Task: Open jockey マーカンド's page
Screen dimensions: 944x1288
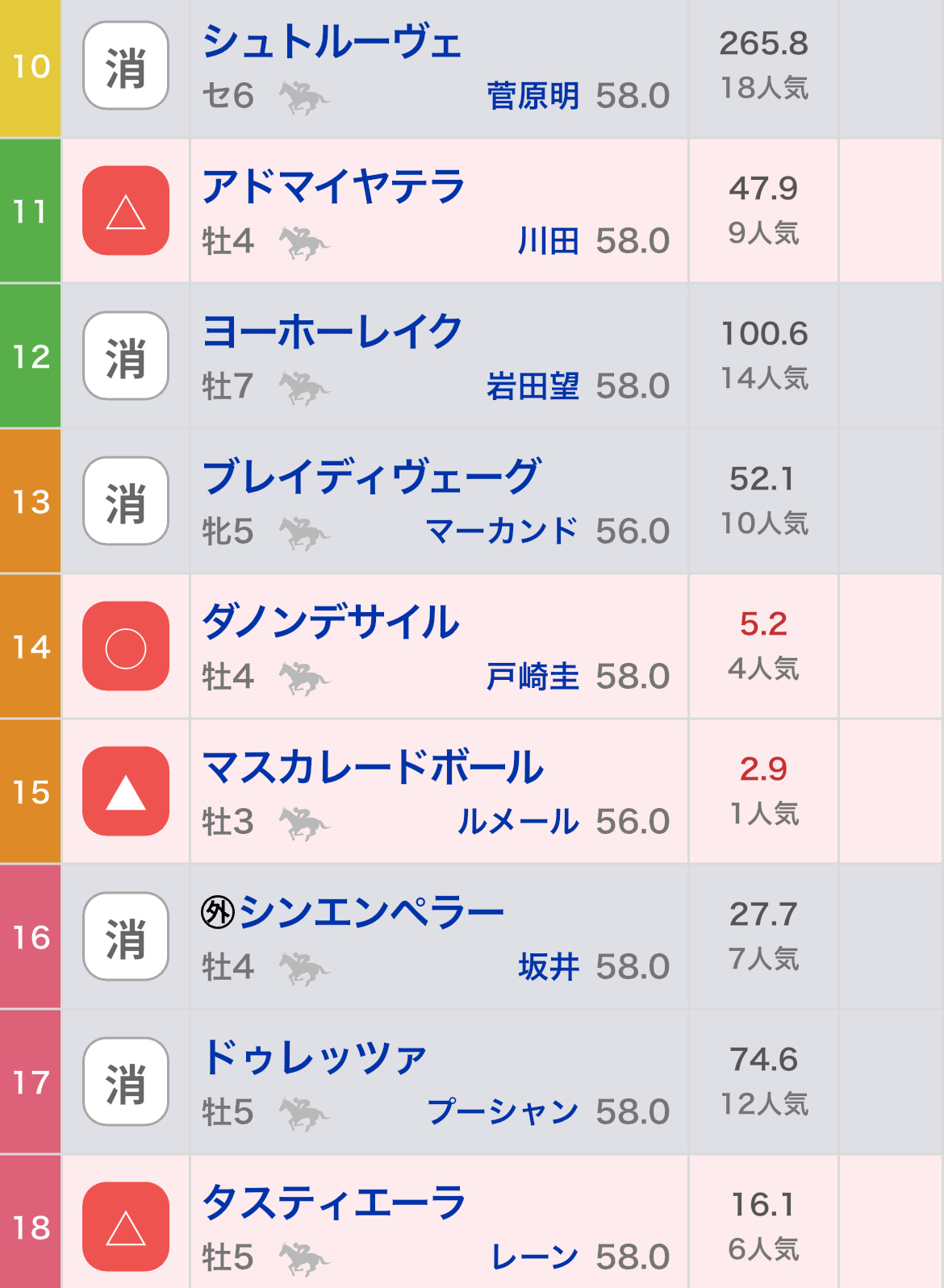Action: click(502, 531)
